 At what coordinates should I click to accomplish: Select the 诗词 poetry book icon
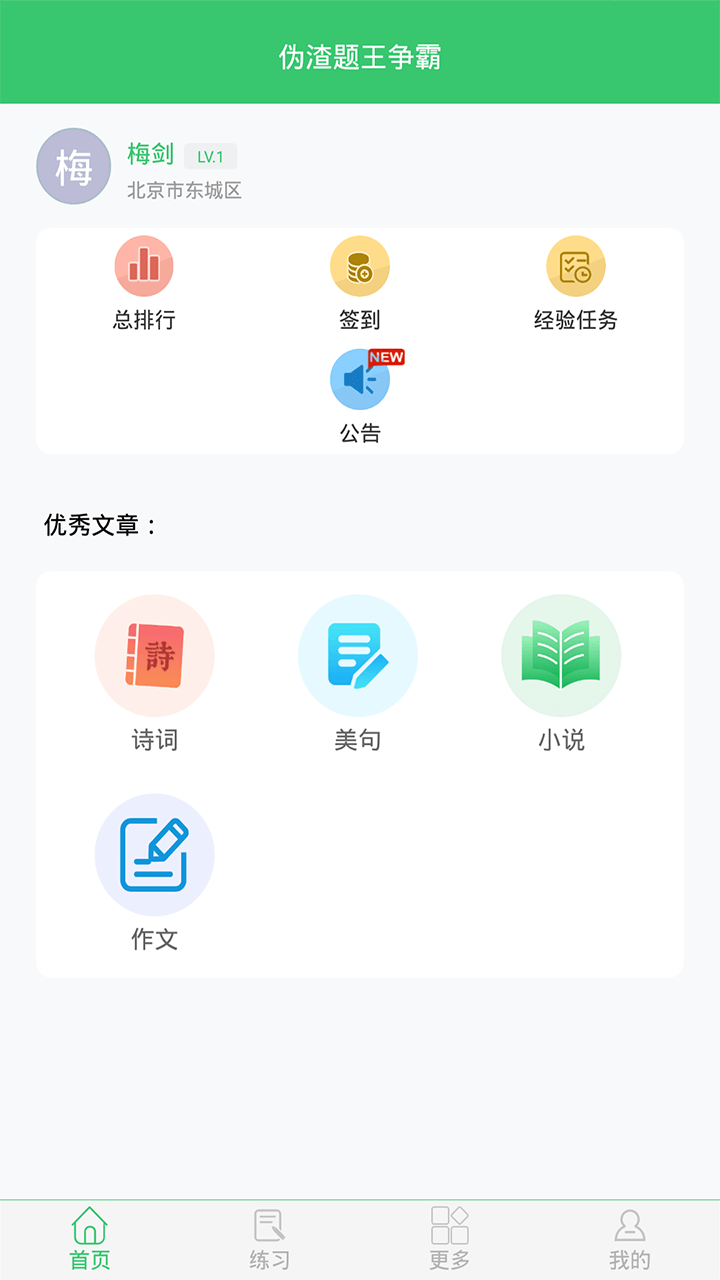(x=155, y=655)
